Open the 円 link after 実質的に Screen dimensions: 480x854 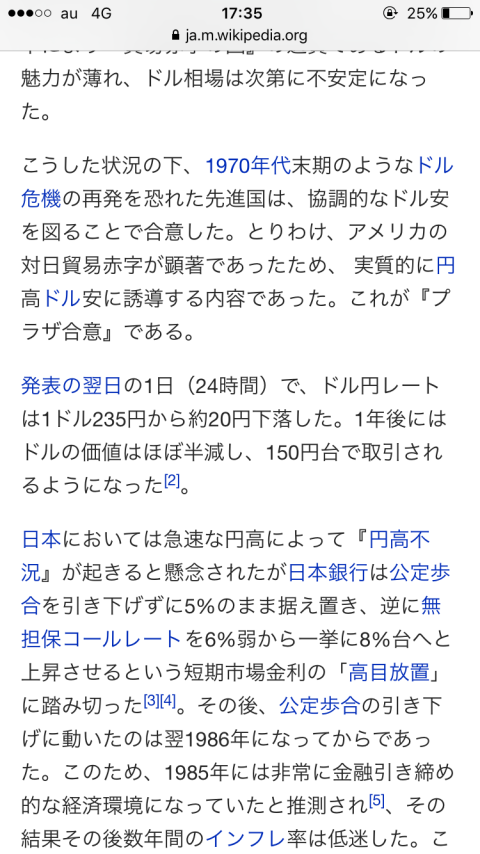click(446, 265)
